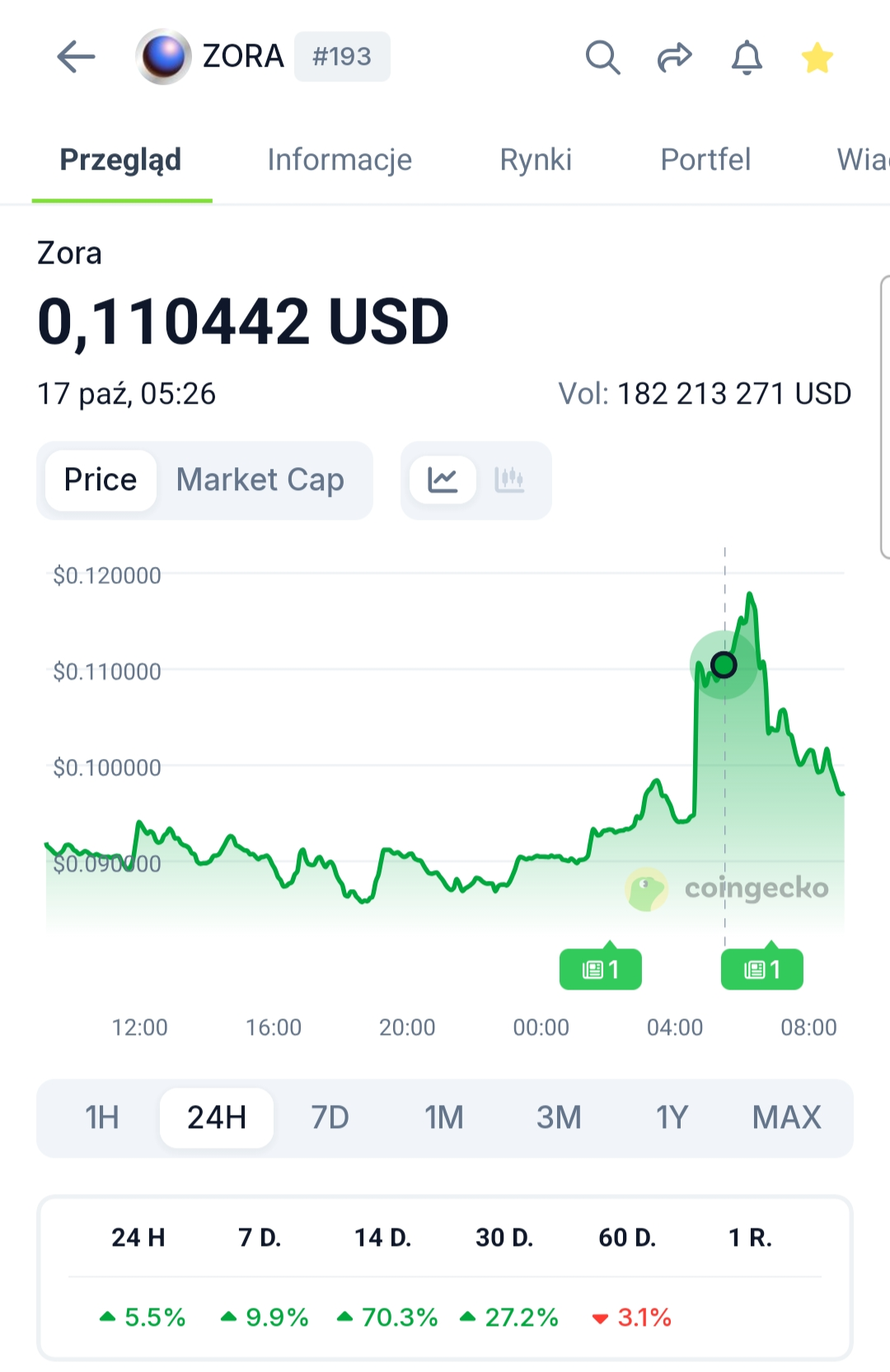Open price alerts bell

[x=747, y=58]
